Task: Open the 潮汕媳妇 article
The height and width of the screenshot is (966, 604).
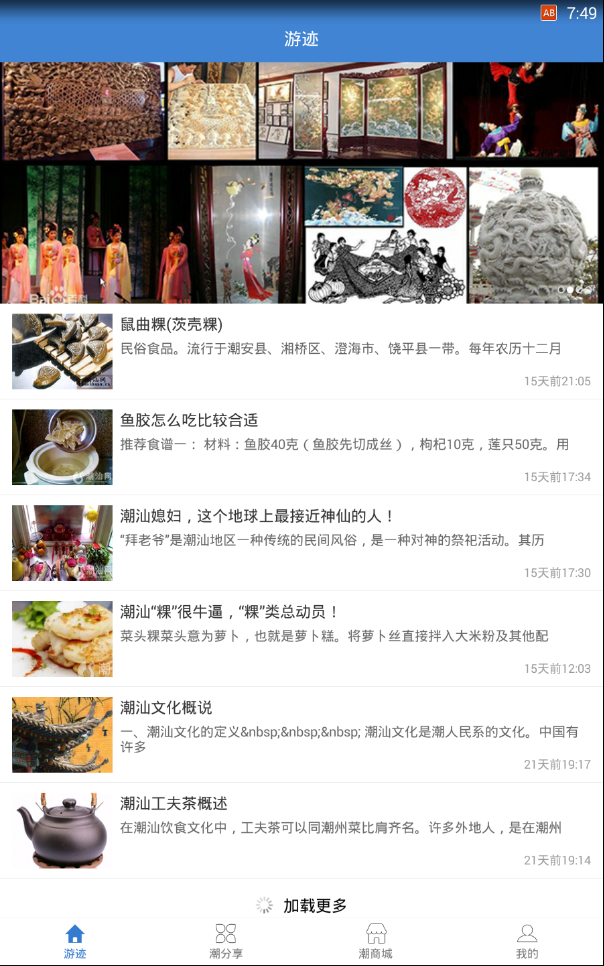Action: pyautogui.click(x=302, y=543)
